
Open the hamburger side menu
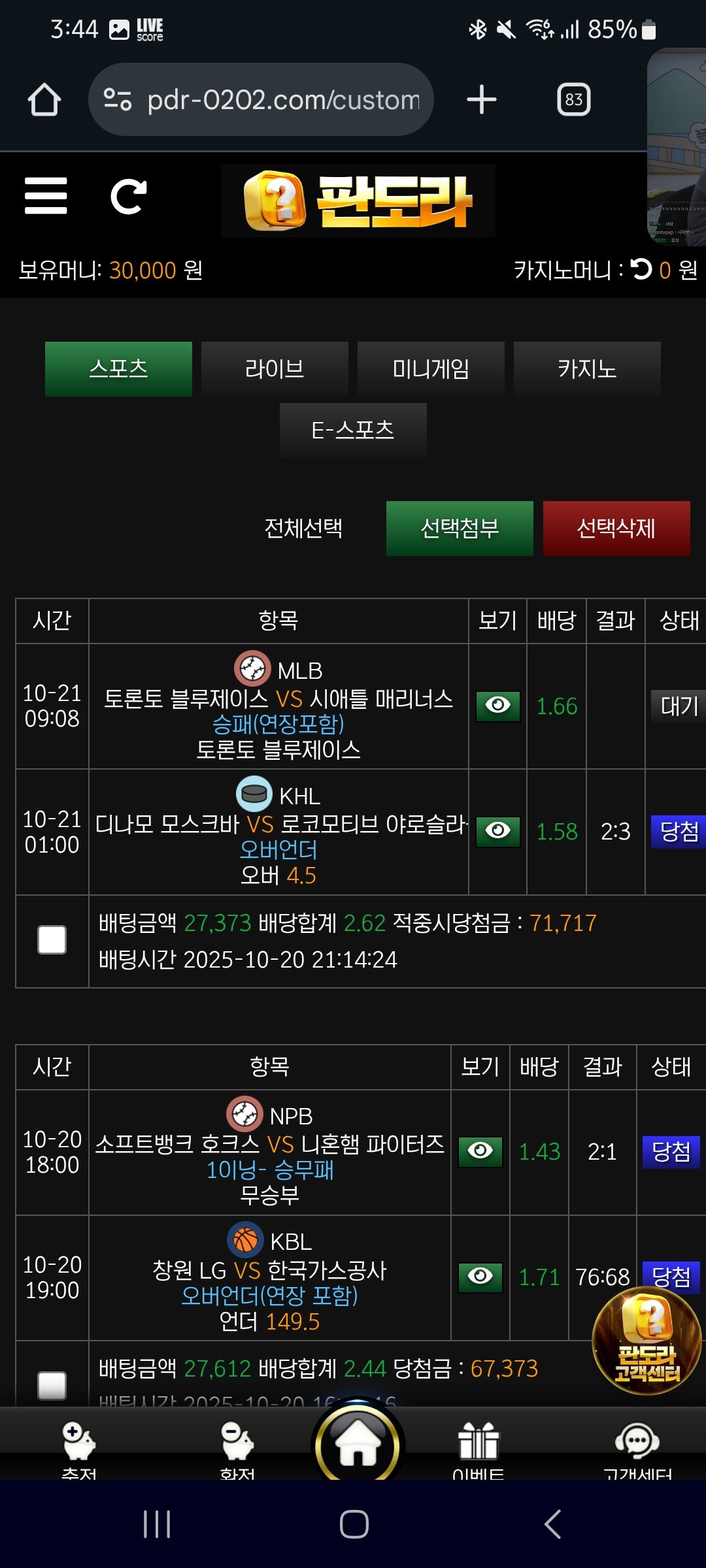tap(46, 196)
